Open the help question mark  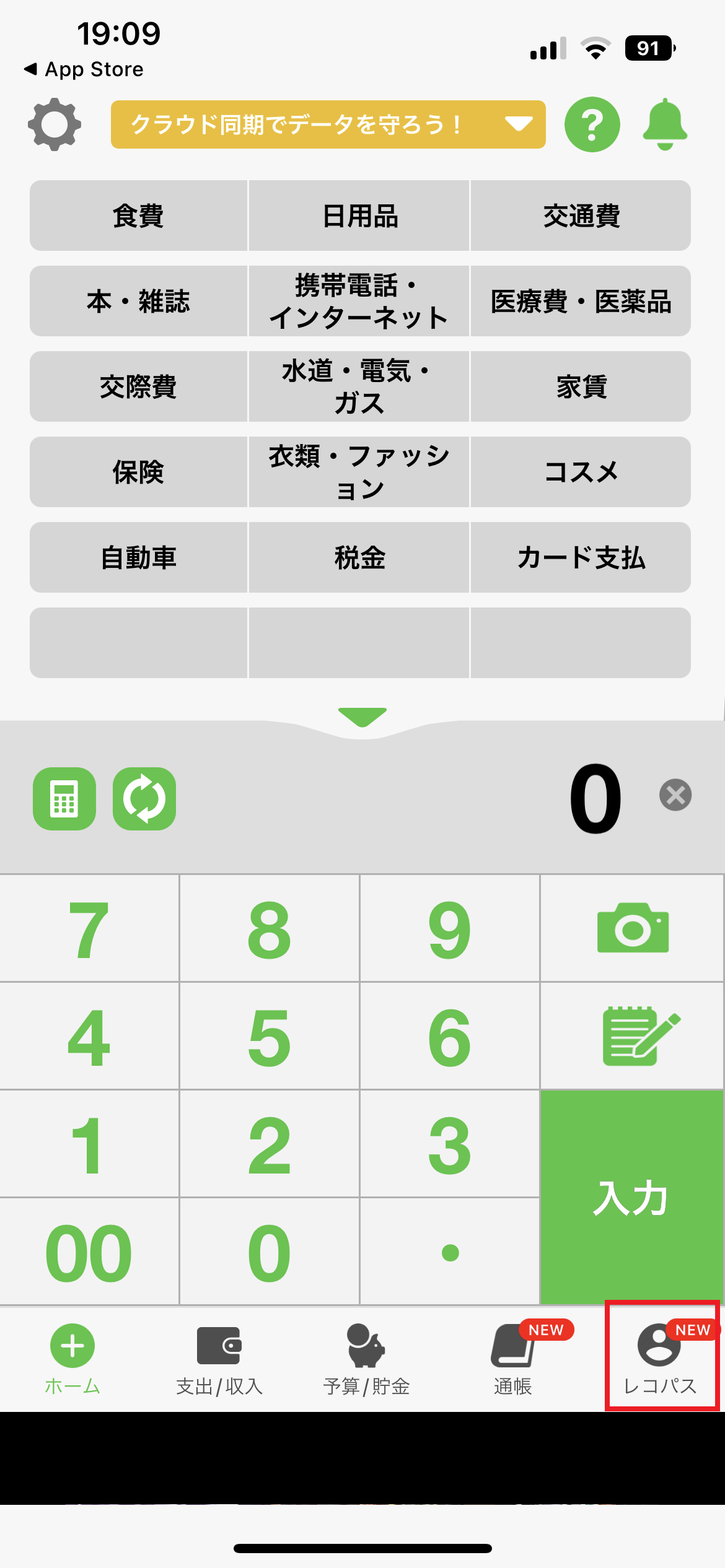click(x=592, y=124)
